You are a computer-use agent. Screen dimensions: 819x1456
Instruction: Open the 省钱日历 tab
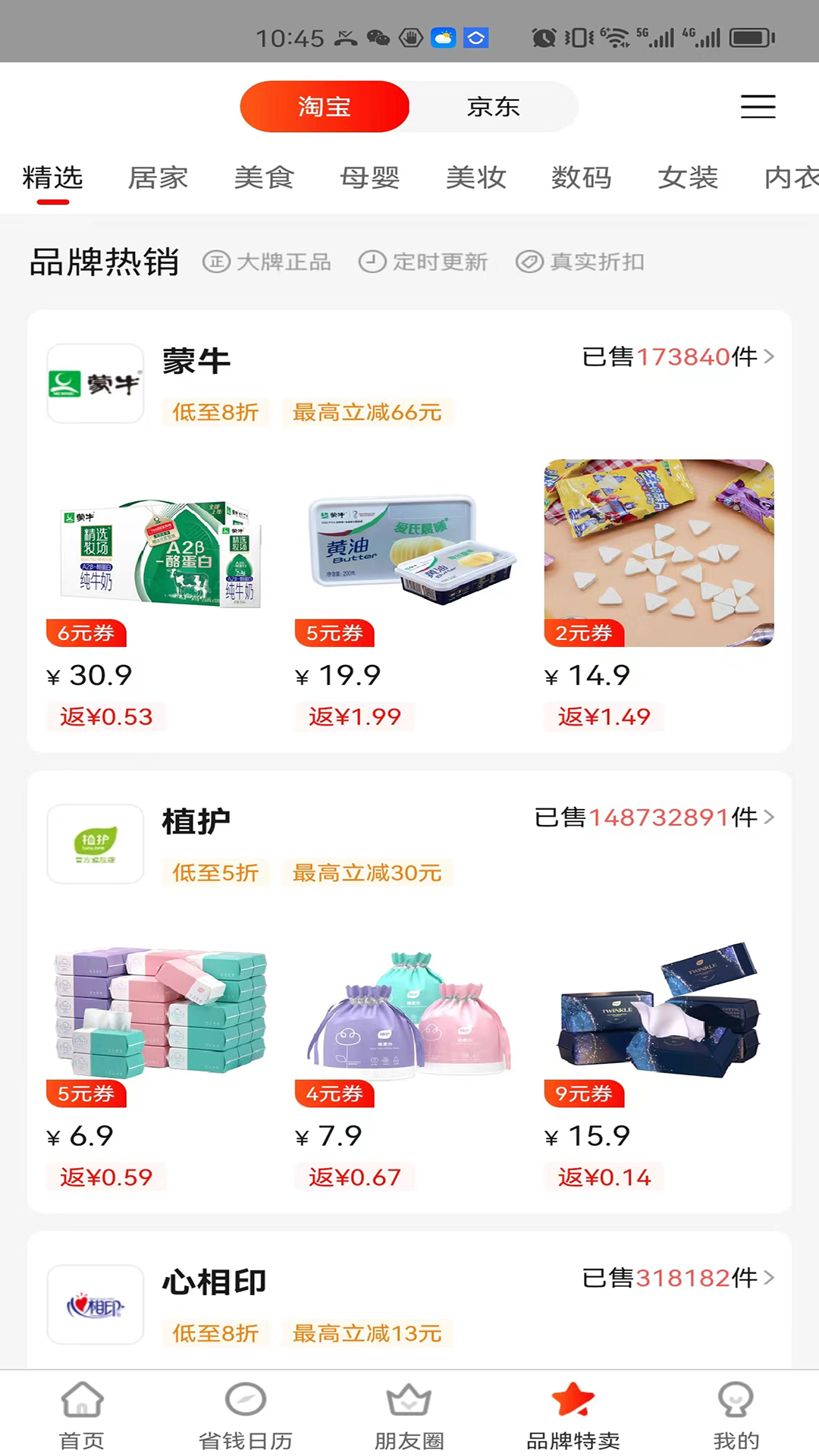pos(246,1414)
